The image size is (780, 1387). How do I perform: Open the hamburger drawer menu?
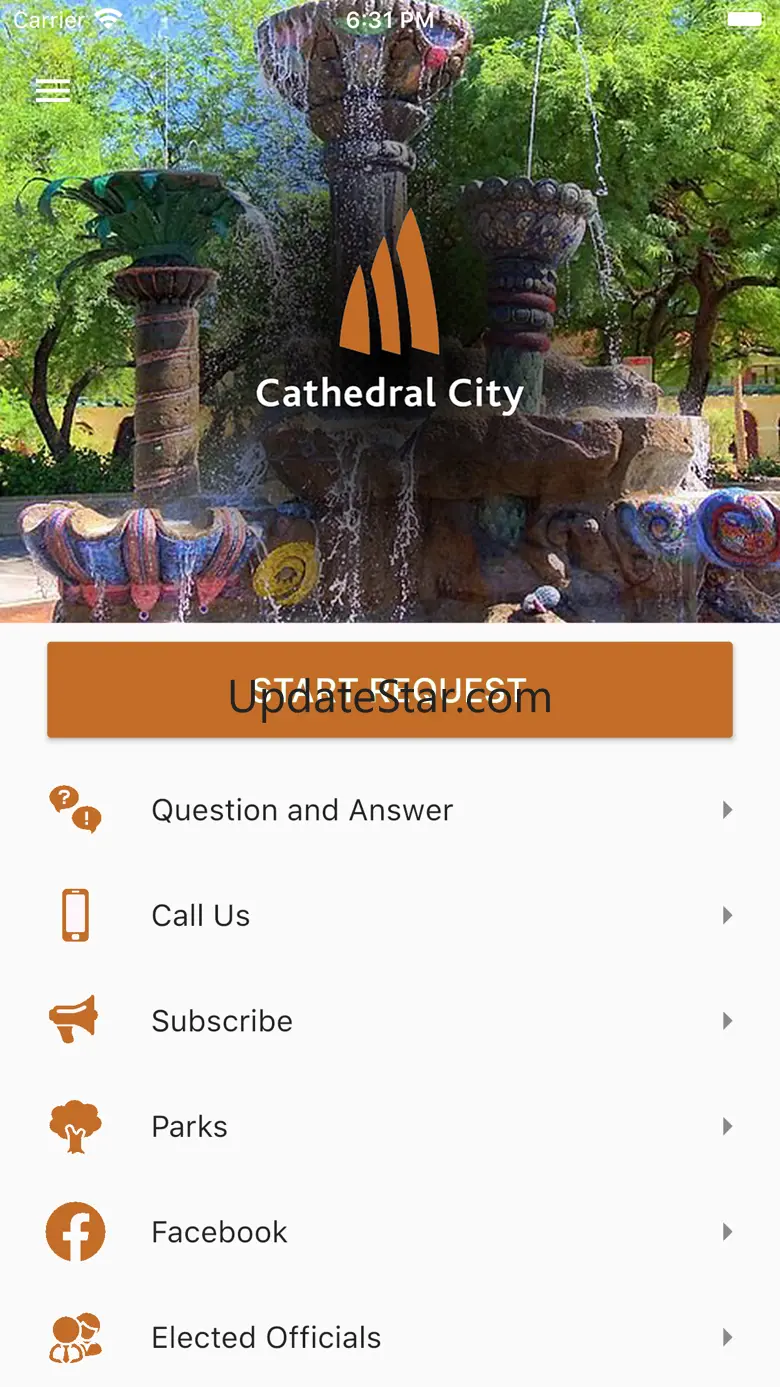[x=53, y=91]
